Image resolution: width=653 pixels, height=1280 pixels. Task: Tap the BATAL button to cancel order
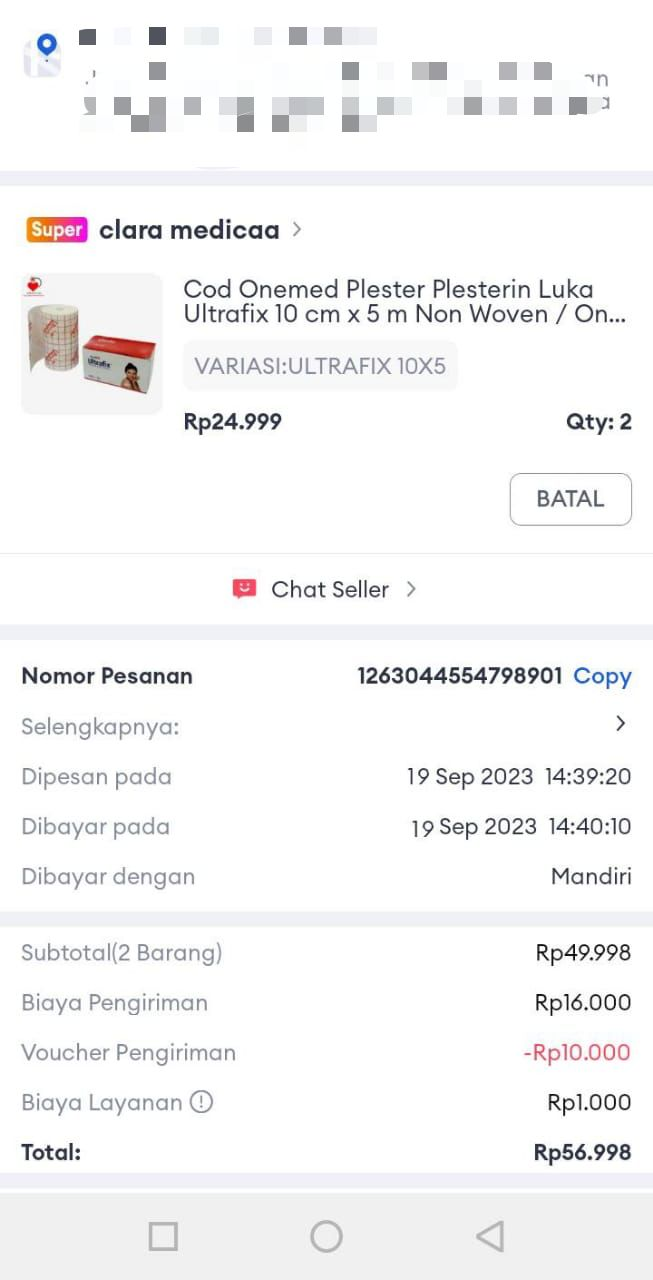570,499
